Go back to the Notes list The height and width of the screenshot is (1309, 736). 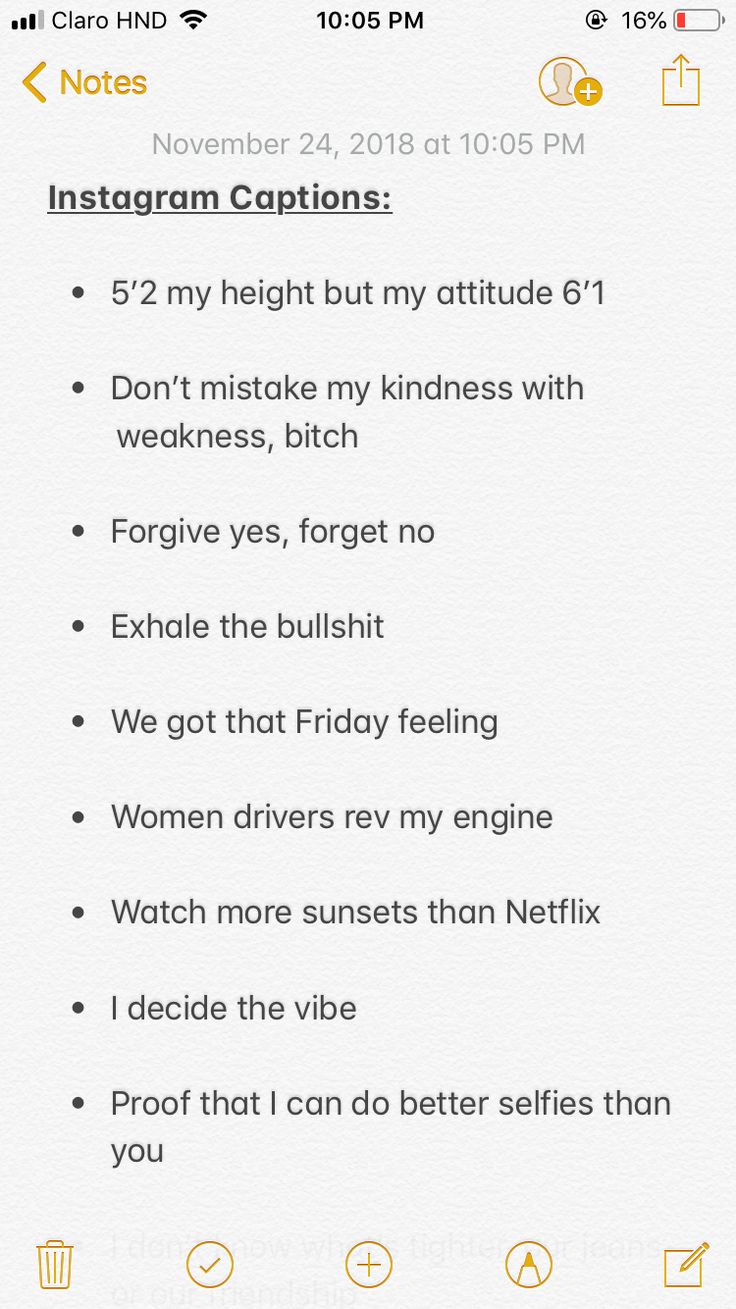coord(84,82)
